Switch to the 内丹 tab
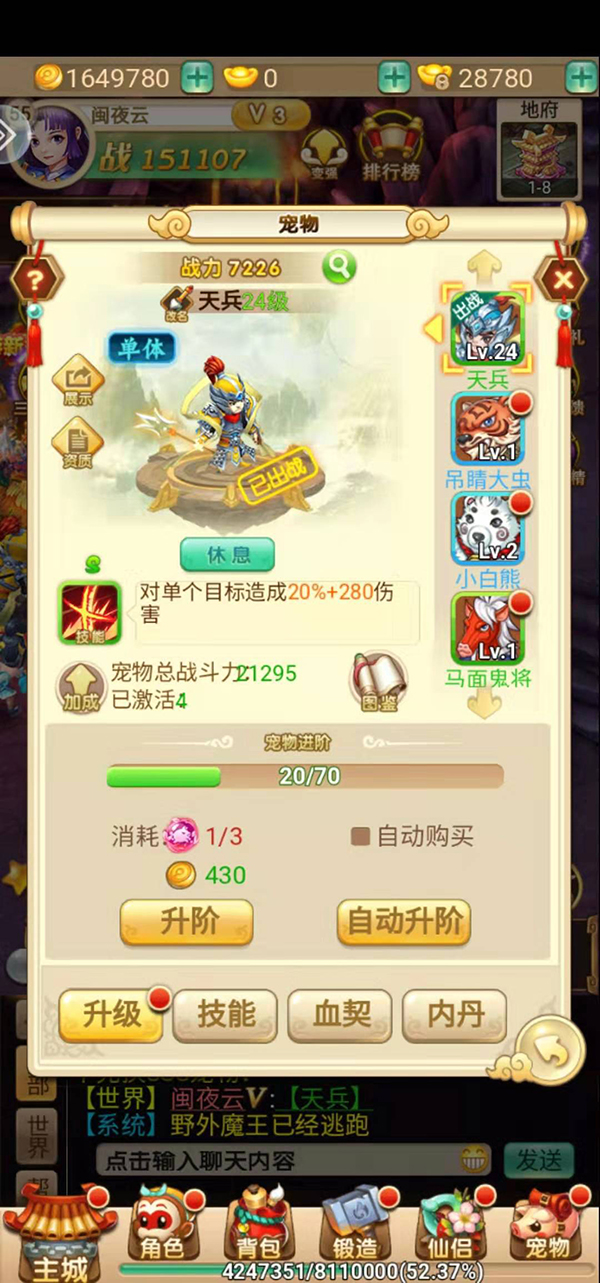 pyautogui.click(x=455, y=1015)
